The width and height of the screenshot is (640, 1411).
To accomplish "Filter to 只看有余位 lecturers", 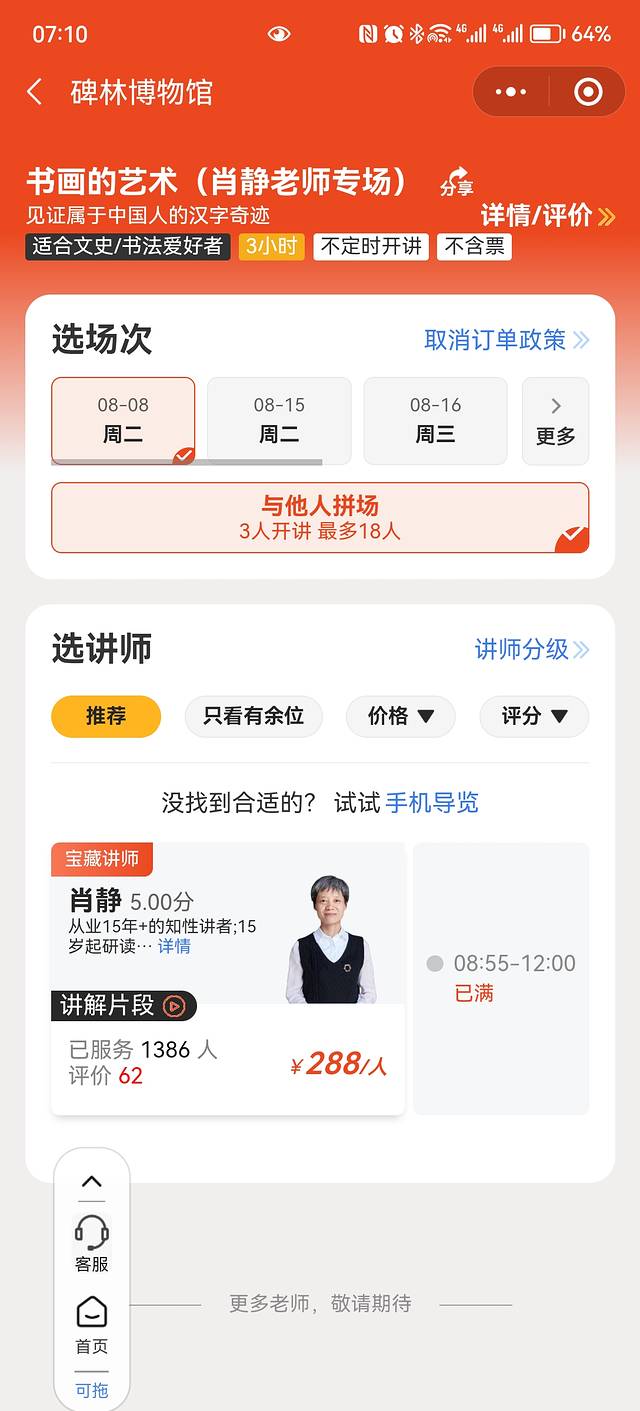I will coord(253,716).
